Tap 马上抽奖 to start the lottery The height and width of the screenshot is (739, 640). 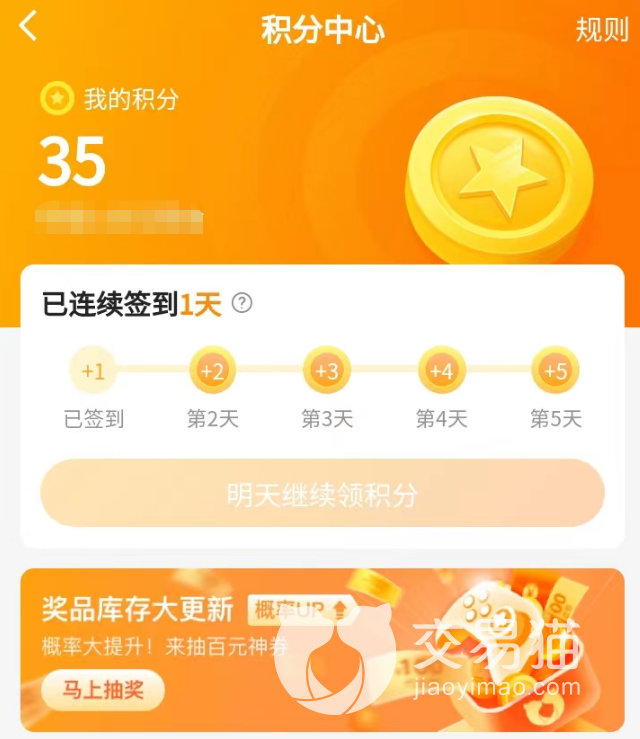point(103,689)
